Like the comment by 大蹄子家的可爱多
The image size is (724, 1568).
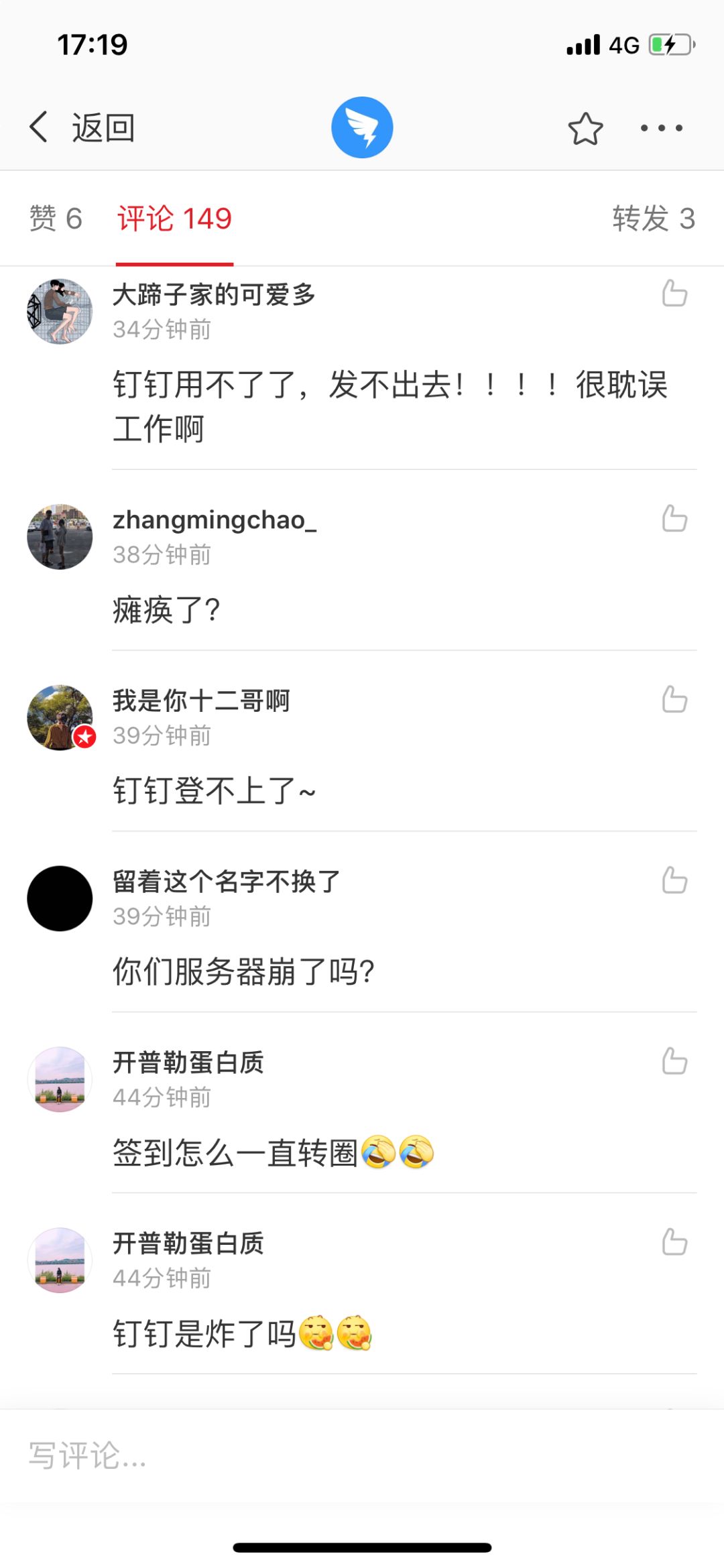(674, 294)
